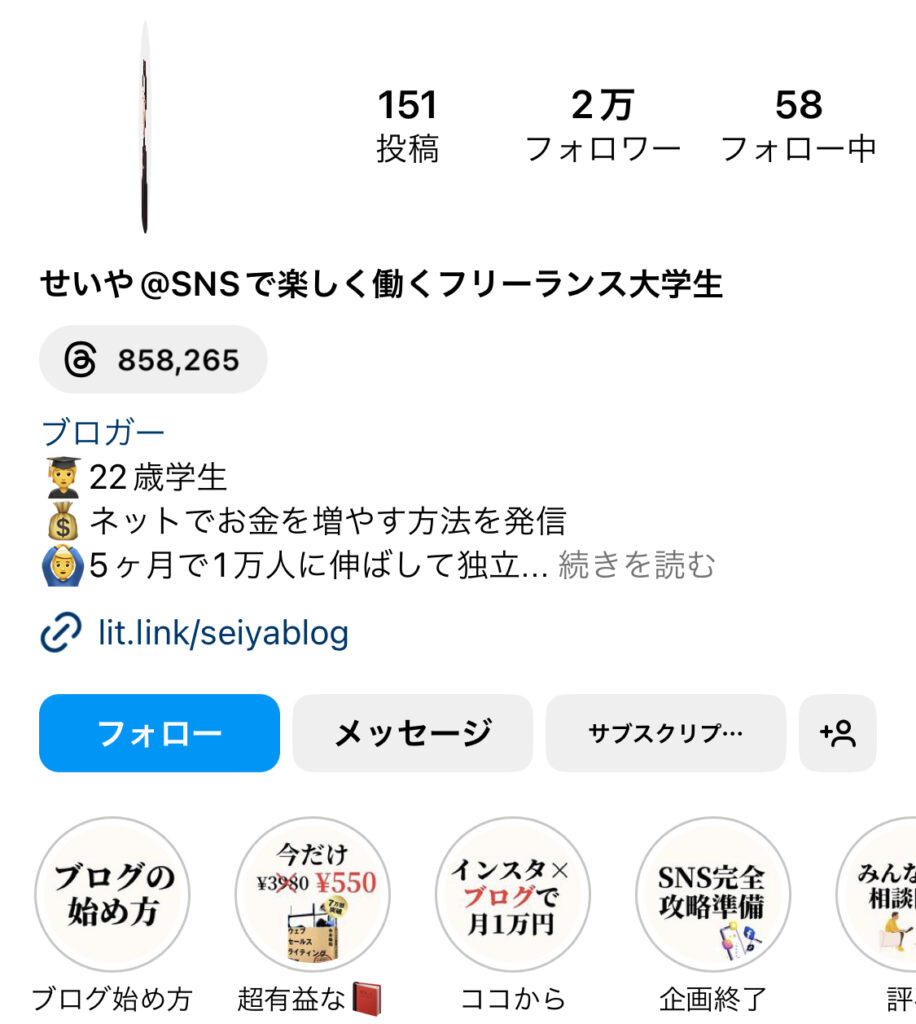Open the 58 フォロー中 list

point(798,125)
